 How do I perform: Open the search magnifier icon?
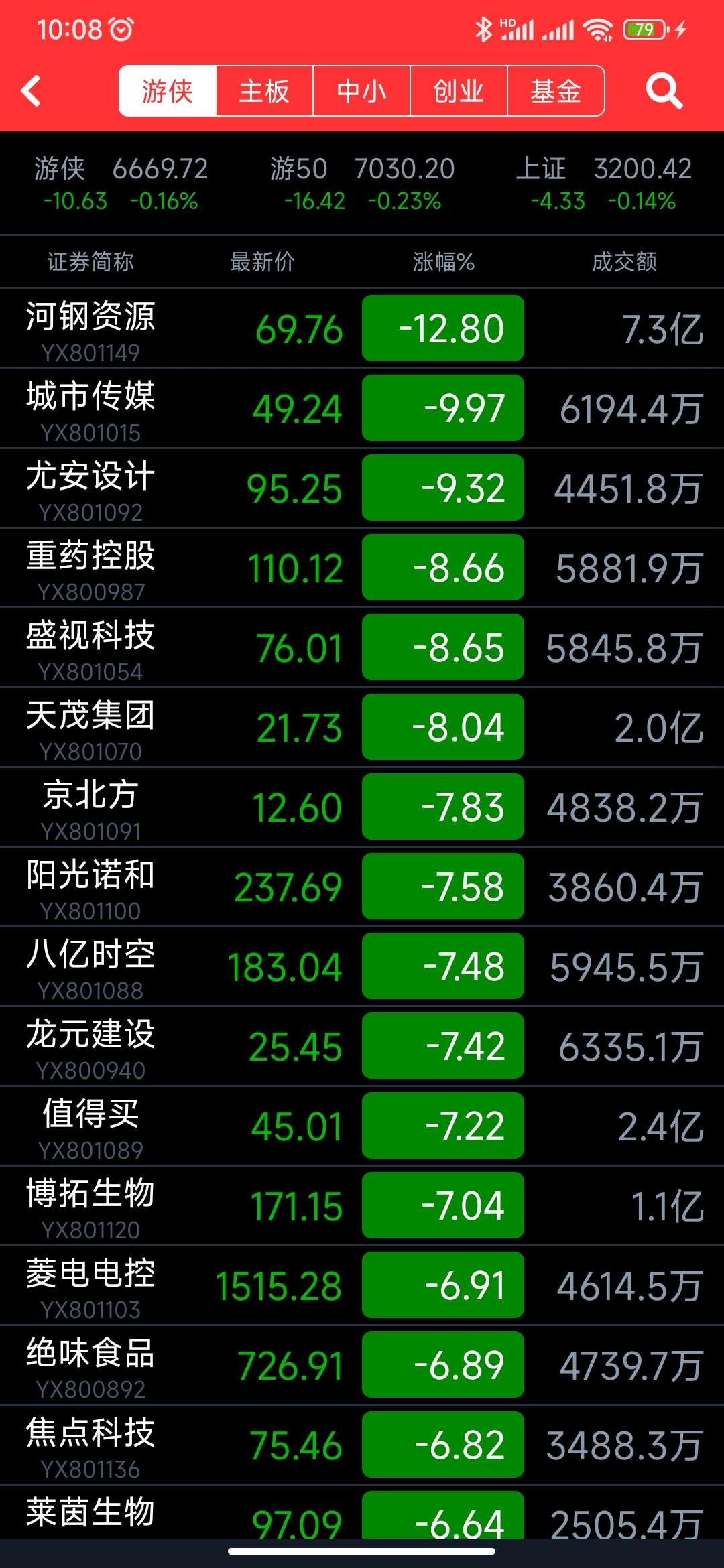click(664, 91)
